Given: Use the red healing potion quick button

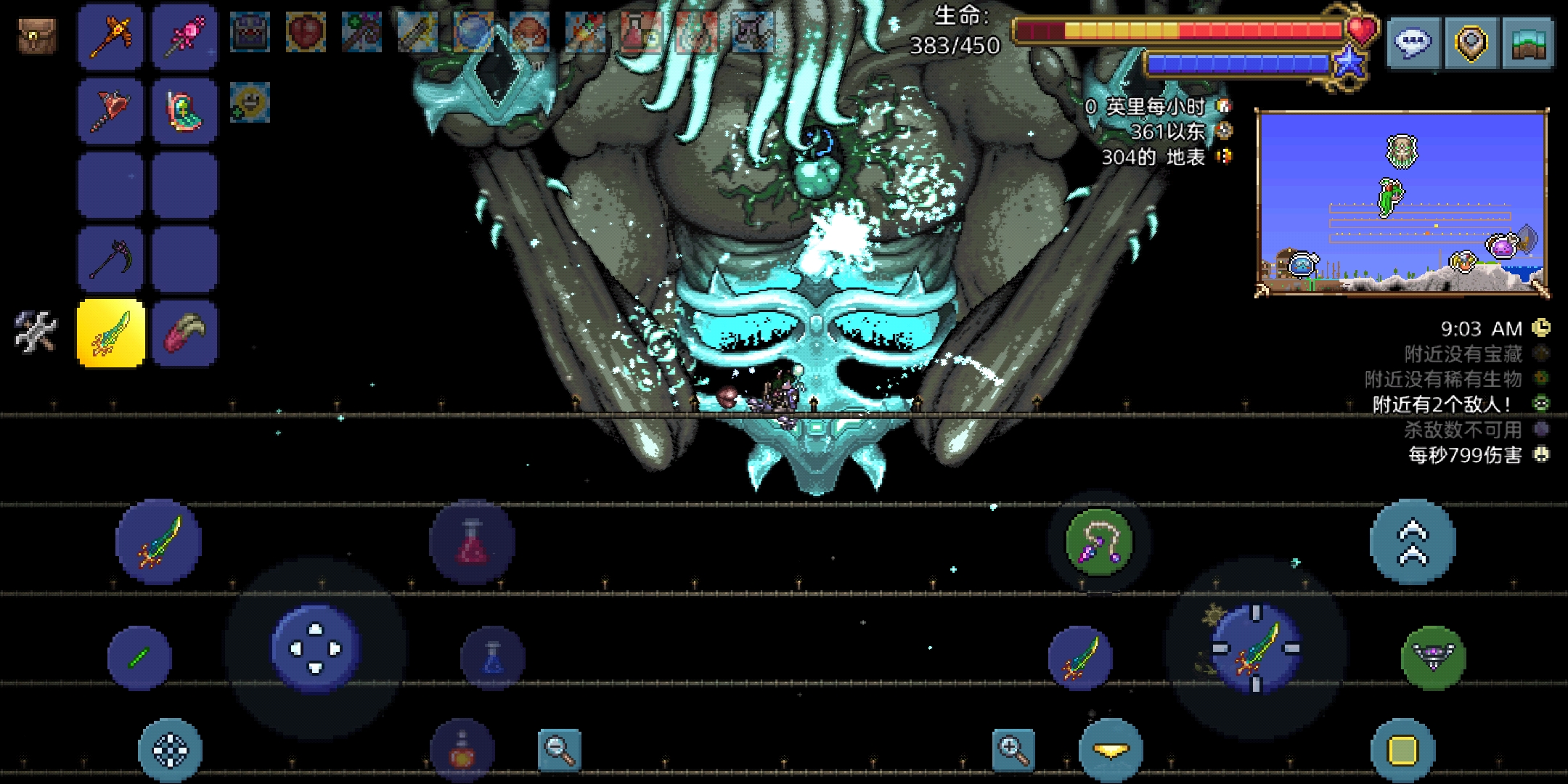Looking at the screenshot, I should coord(472,542).
